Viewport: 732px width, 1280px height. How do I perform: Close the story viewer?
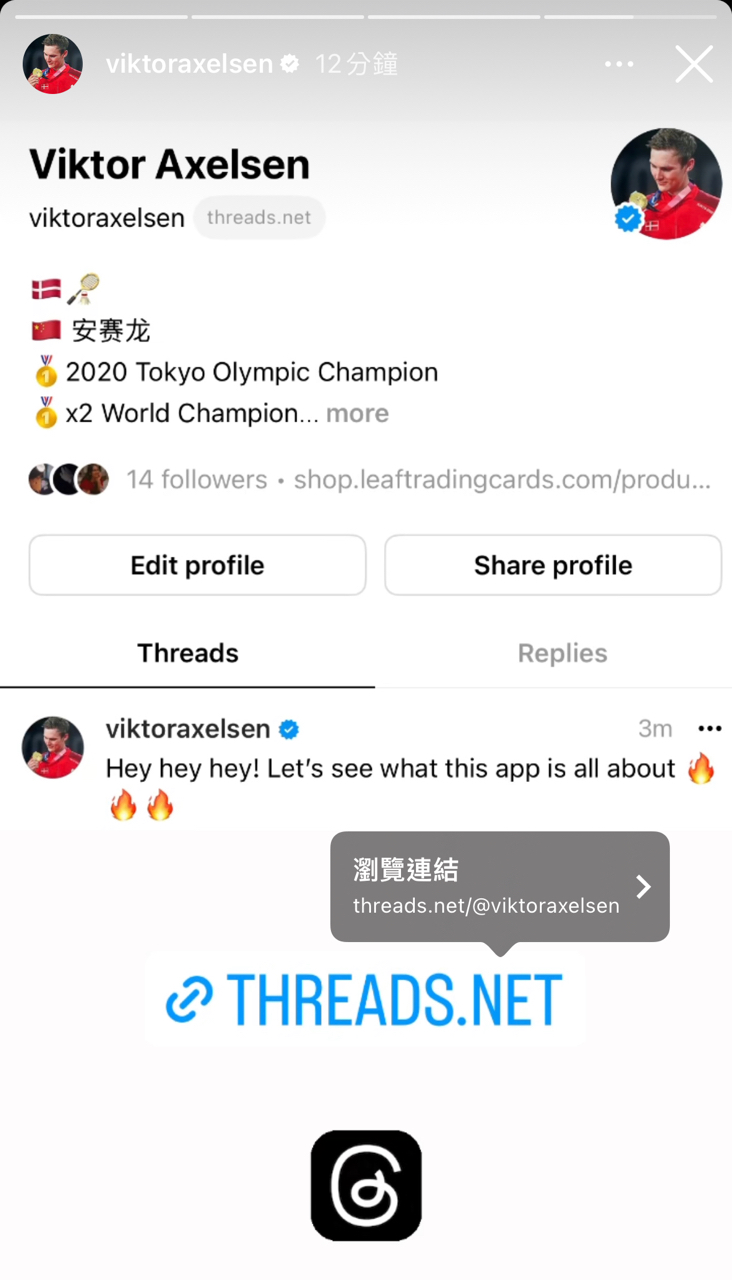(693, 64)
